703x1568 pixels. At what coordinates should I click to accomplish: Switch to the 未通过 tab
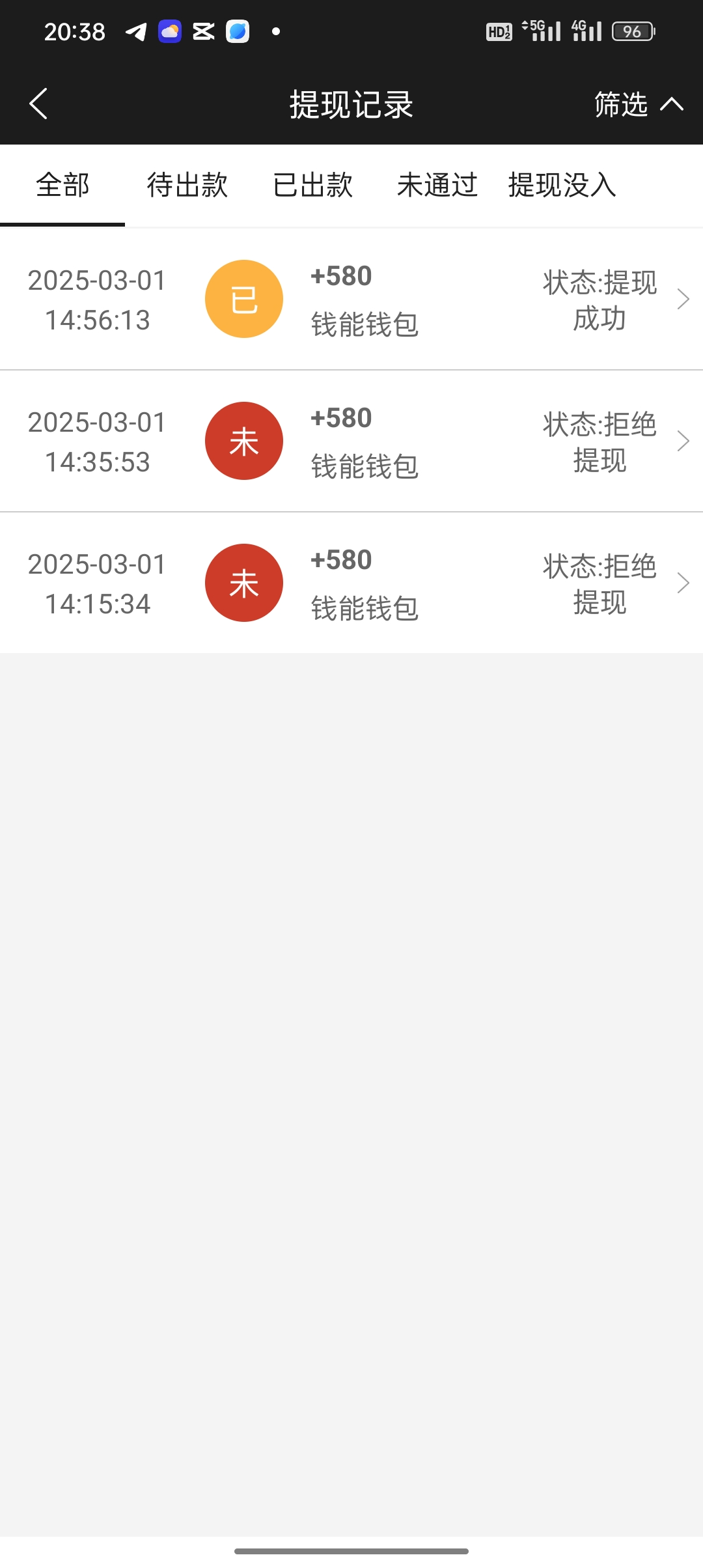tap(437, 186)
